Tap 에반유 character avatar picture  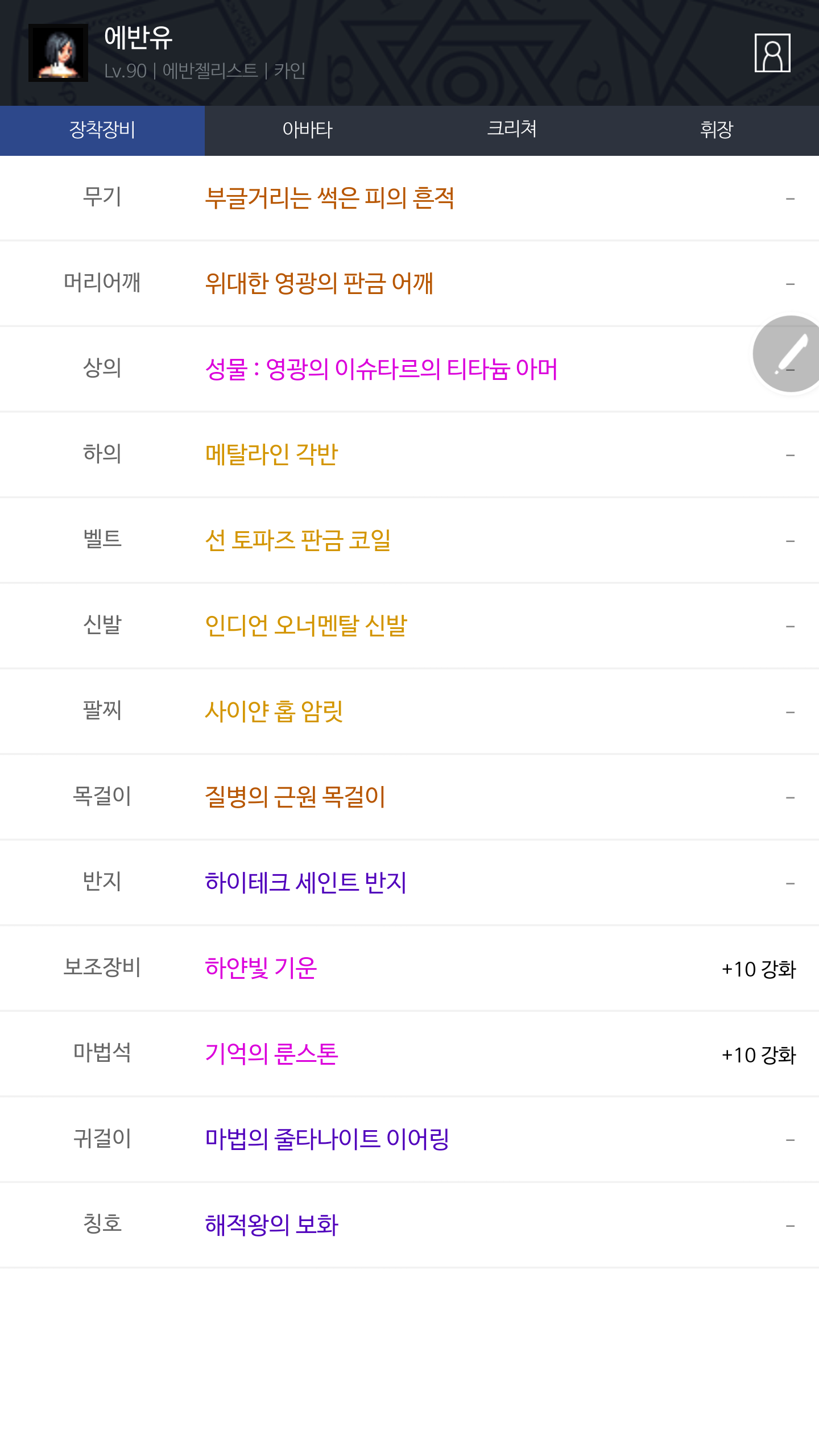58,53
